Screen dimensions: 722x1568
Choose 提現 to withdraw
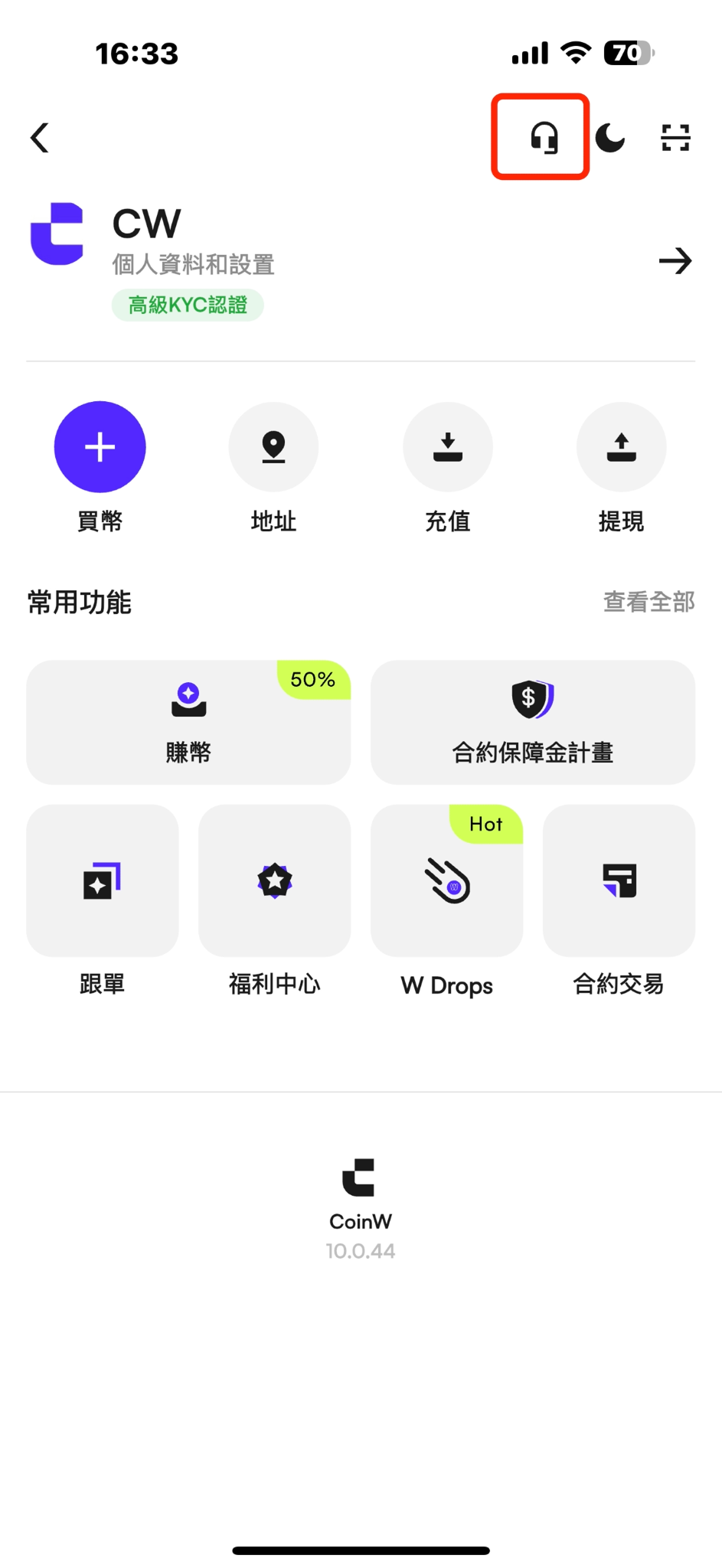coord(622,446)
